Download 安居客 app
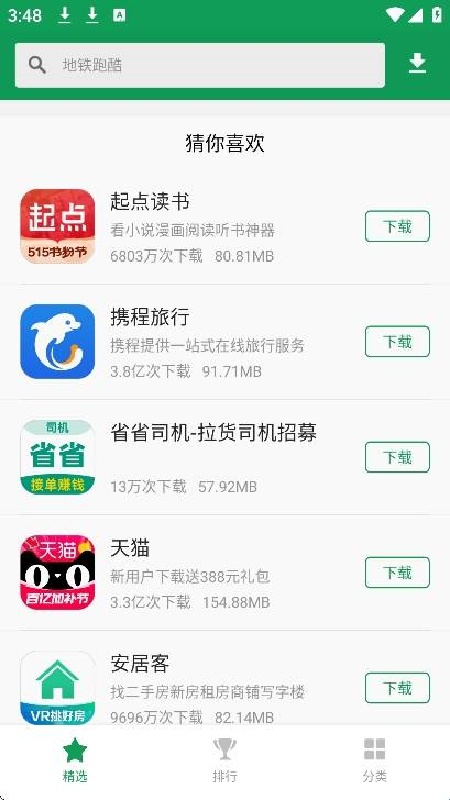This screenshot has height=800, width=450. (x=397, y=688)
